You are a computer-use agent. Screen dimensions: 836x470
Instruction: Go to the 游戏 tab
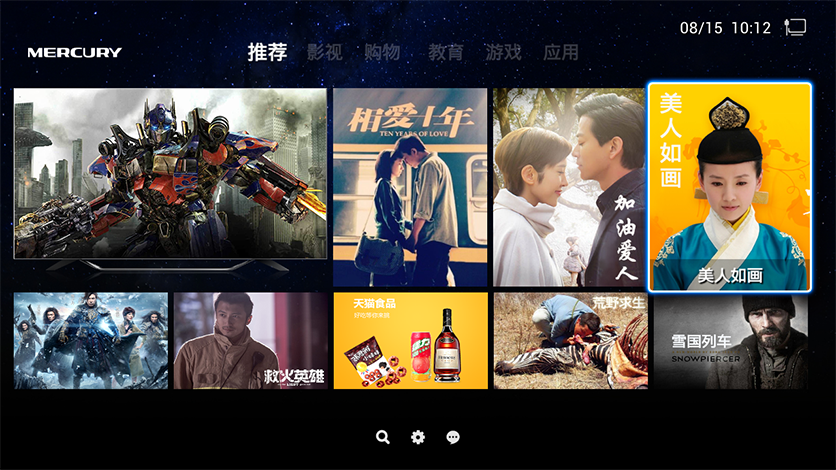[503, 52]
